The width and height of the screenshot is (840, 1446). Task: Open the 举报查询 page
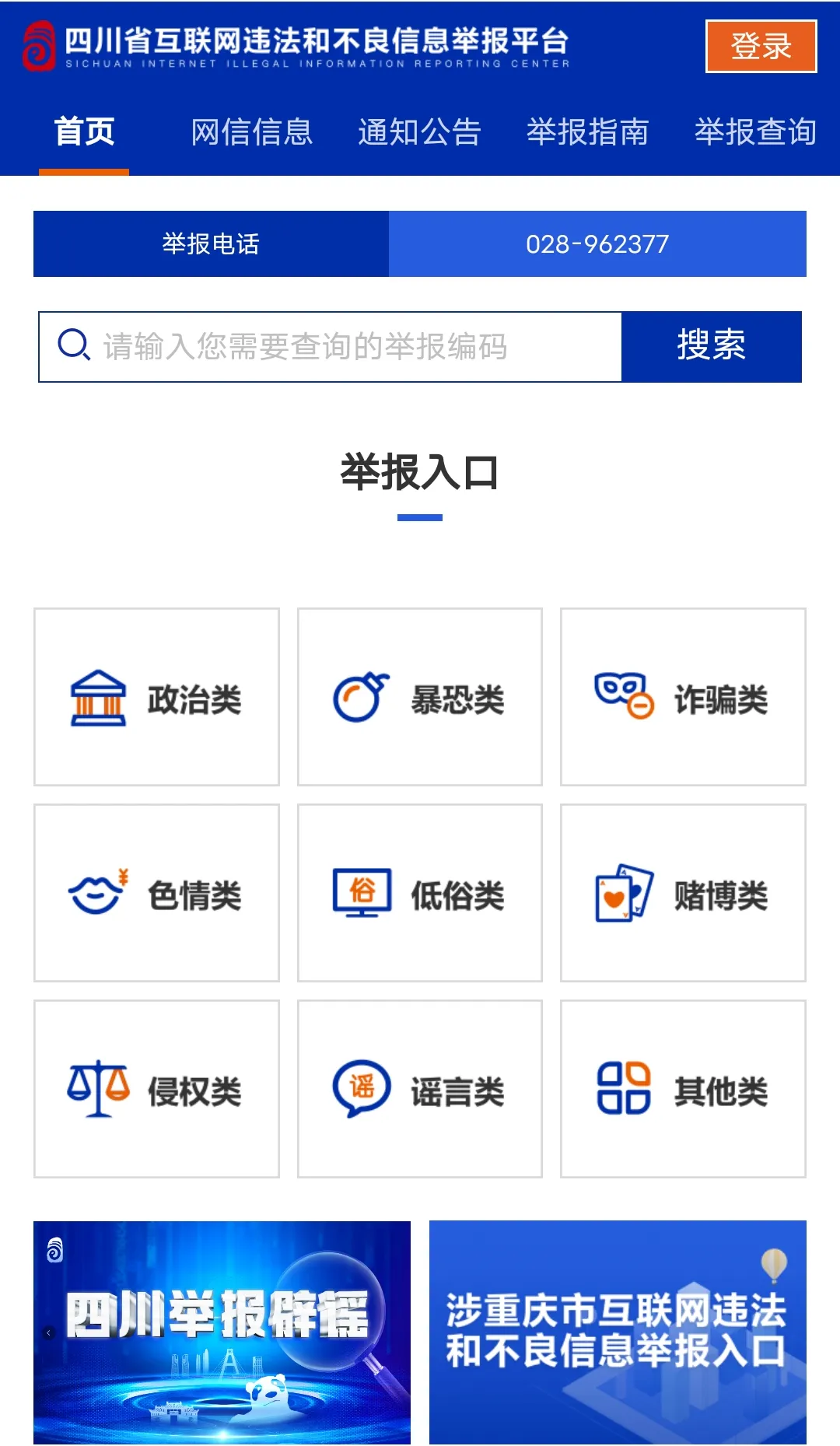point(753,132)
